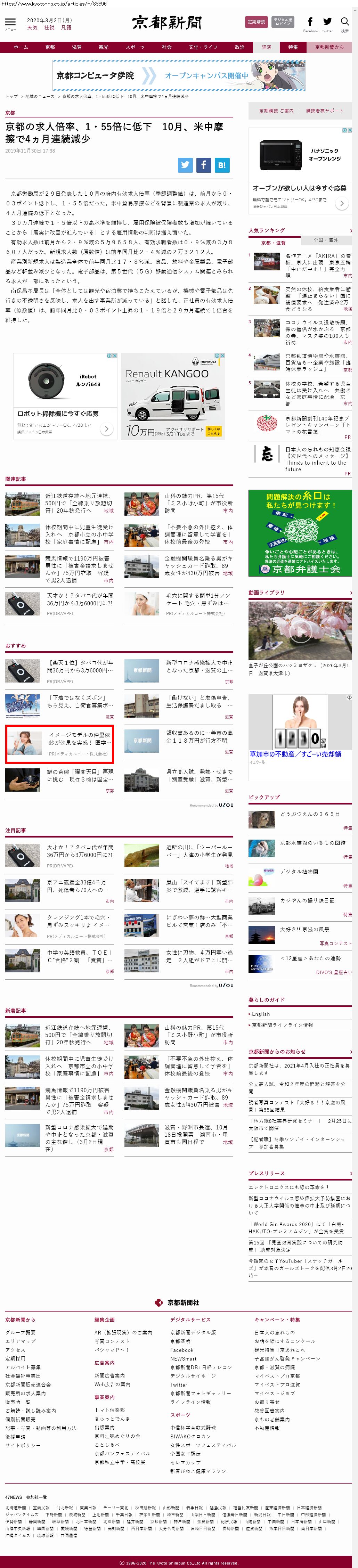Open the 天気 link in header
The image size is (358, 1568).
click(32, 28)
